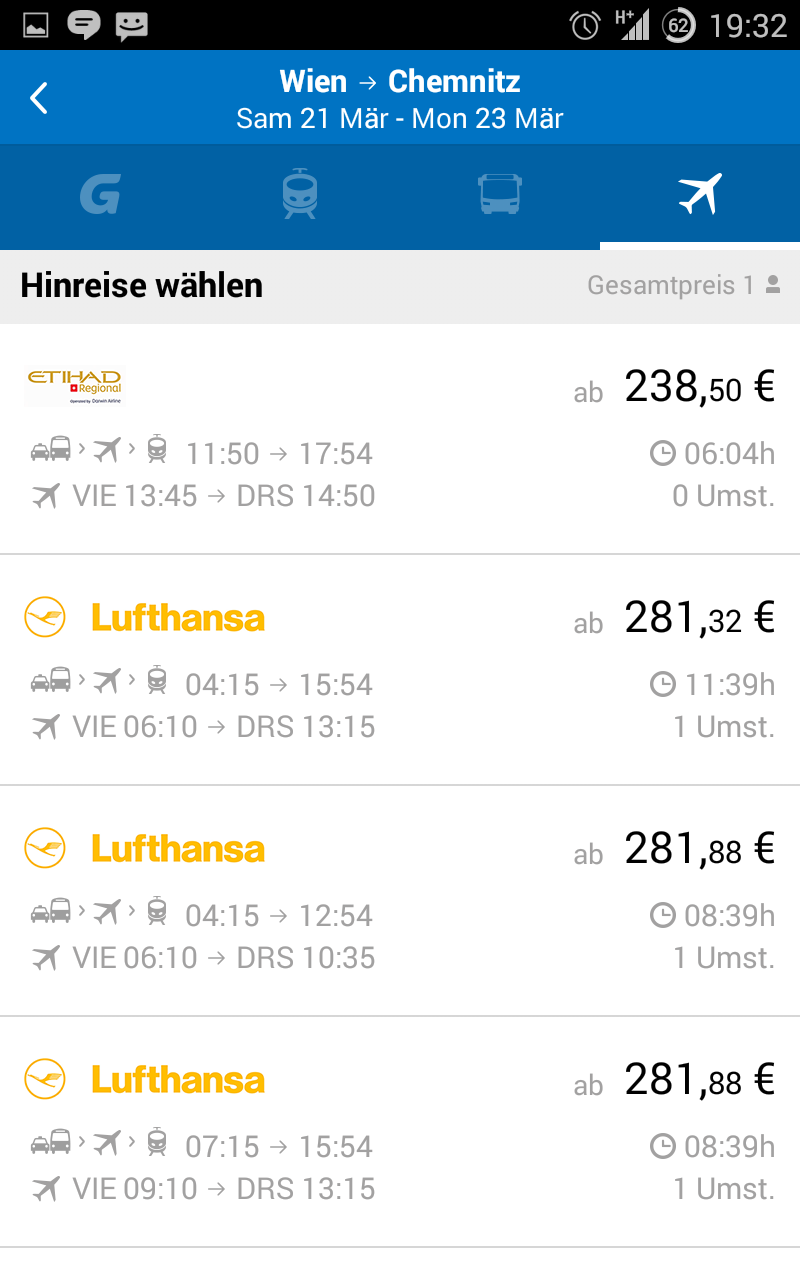This screenshot has height=1280, width=800.
Task: Switch to the bus results tab
Action: [500, 195]
